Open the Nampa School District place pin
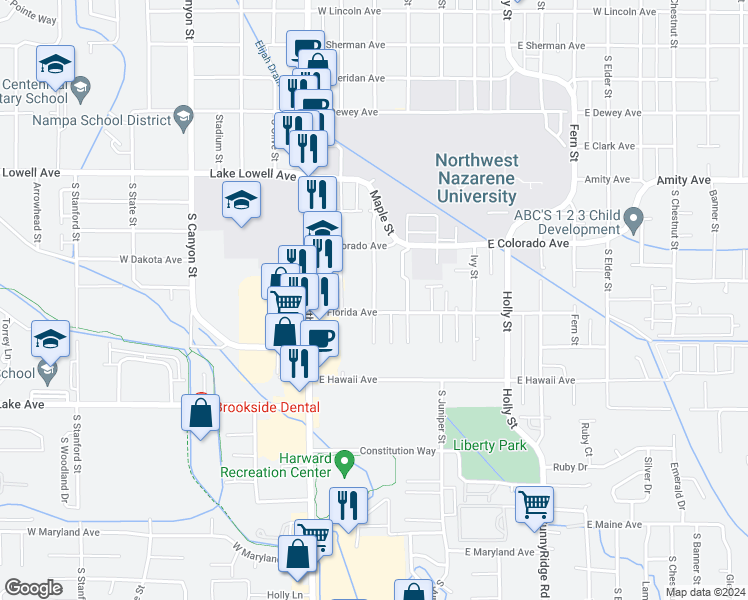Screen dimensions: 748x600 tap(182, 119)
